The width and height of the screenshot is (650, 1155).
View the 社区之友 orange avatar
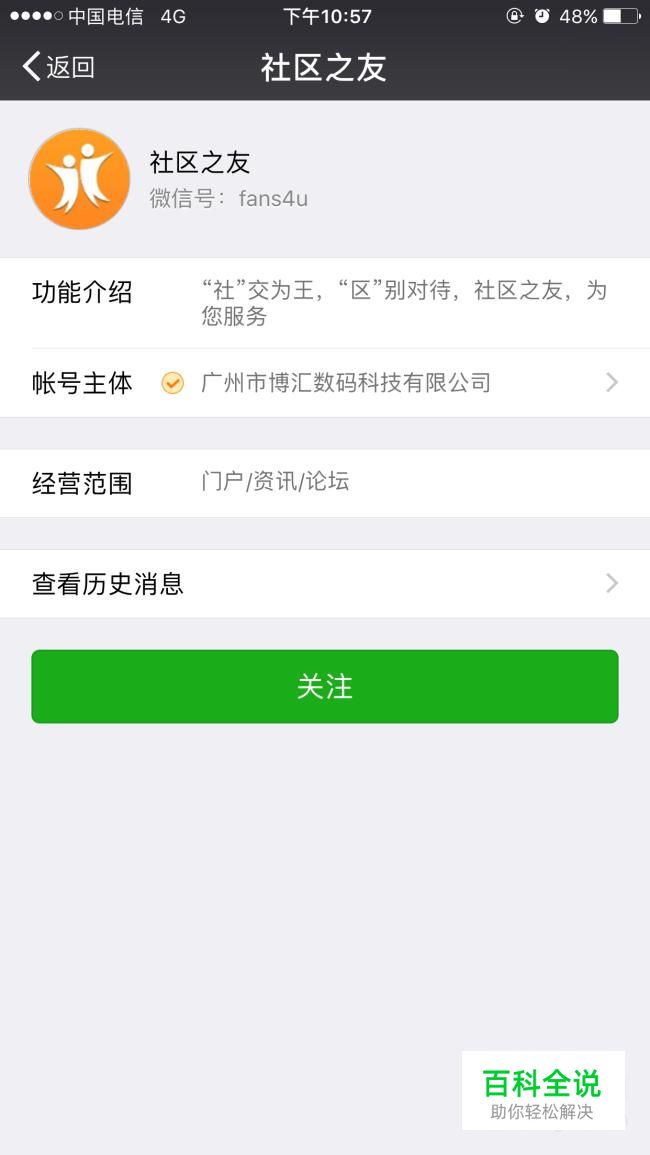point(80,179)
